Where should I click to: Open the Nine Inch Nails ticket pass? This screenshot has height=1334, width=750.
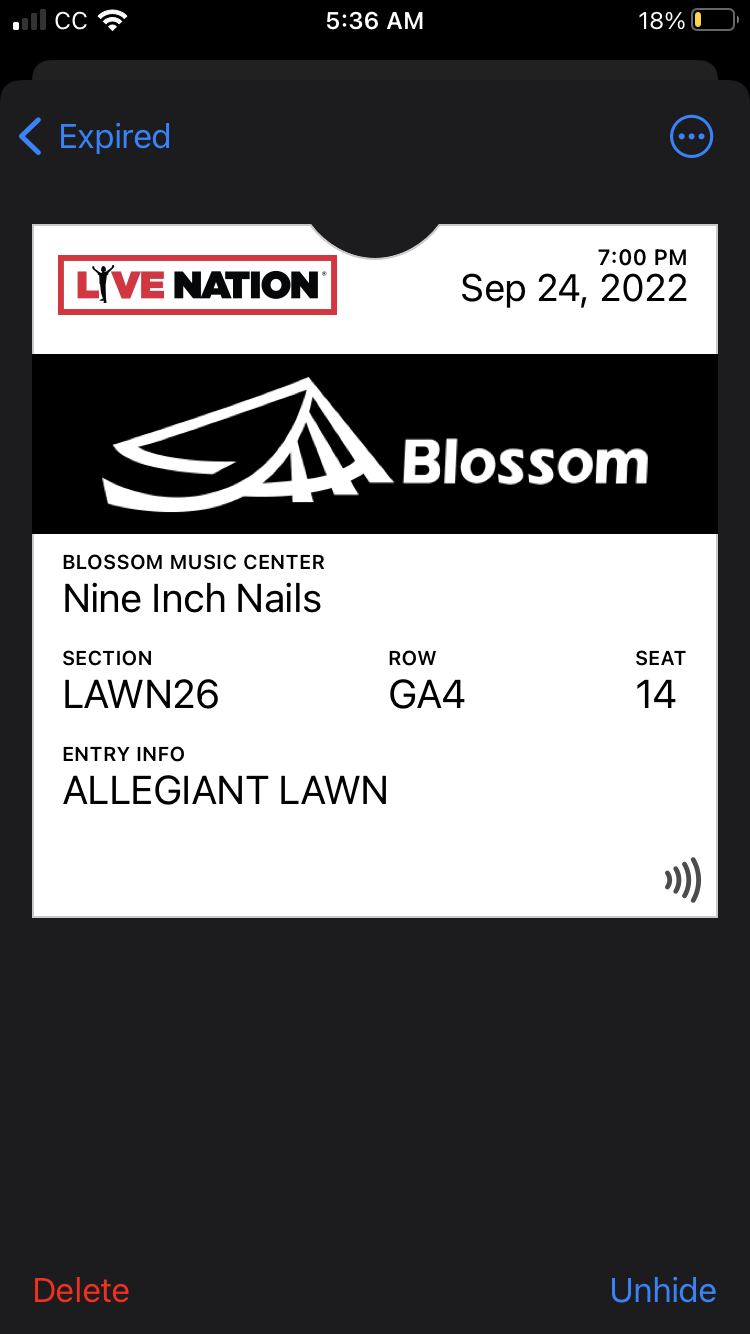pyautogui.click(x=375, y=600)
